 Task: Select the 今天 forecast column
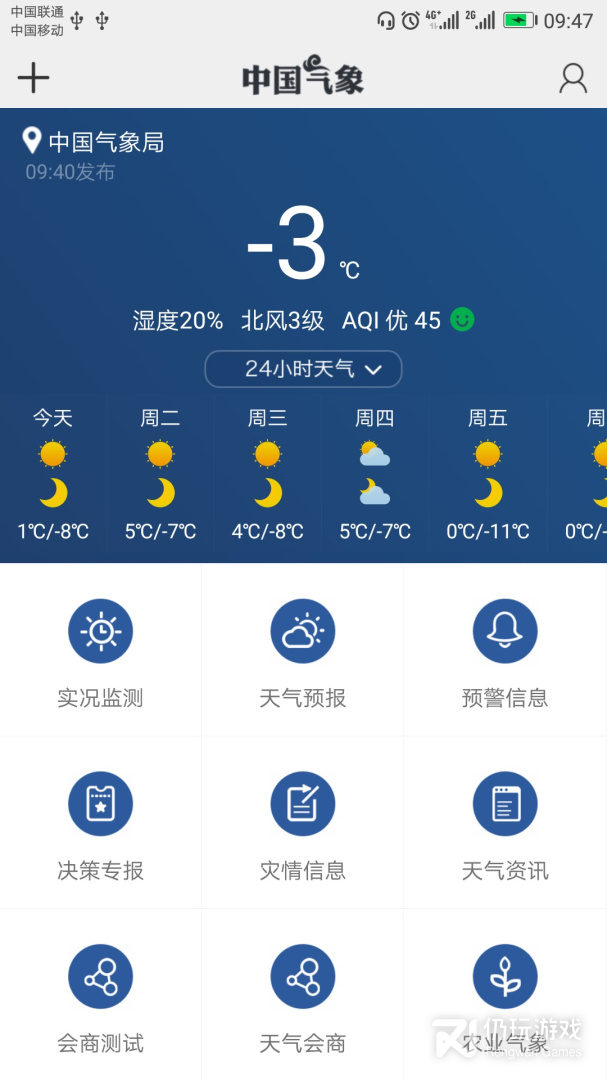pyautogui.click(x=53, y=475)
